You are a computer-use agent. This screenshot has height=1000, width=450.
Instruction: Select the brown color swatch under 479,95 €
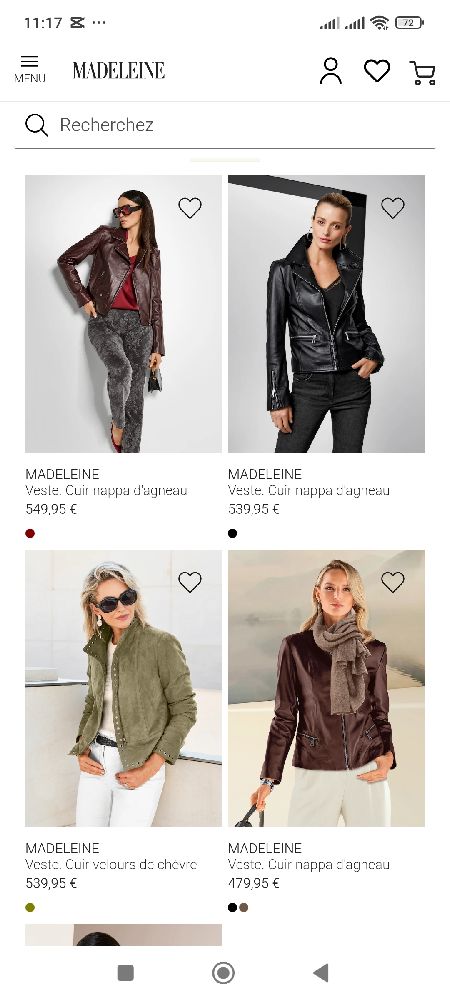pos(243,908)
